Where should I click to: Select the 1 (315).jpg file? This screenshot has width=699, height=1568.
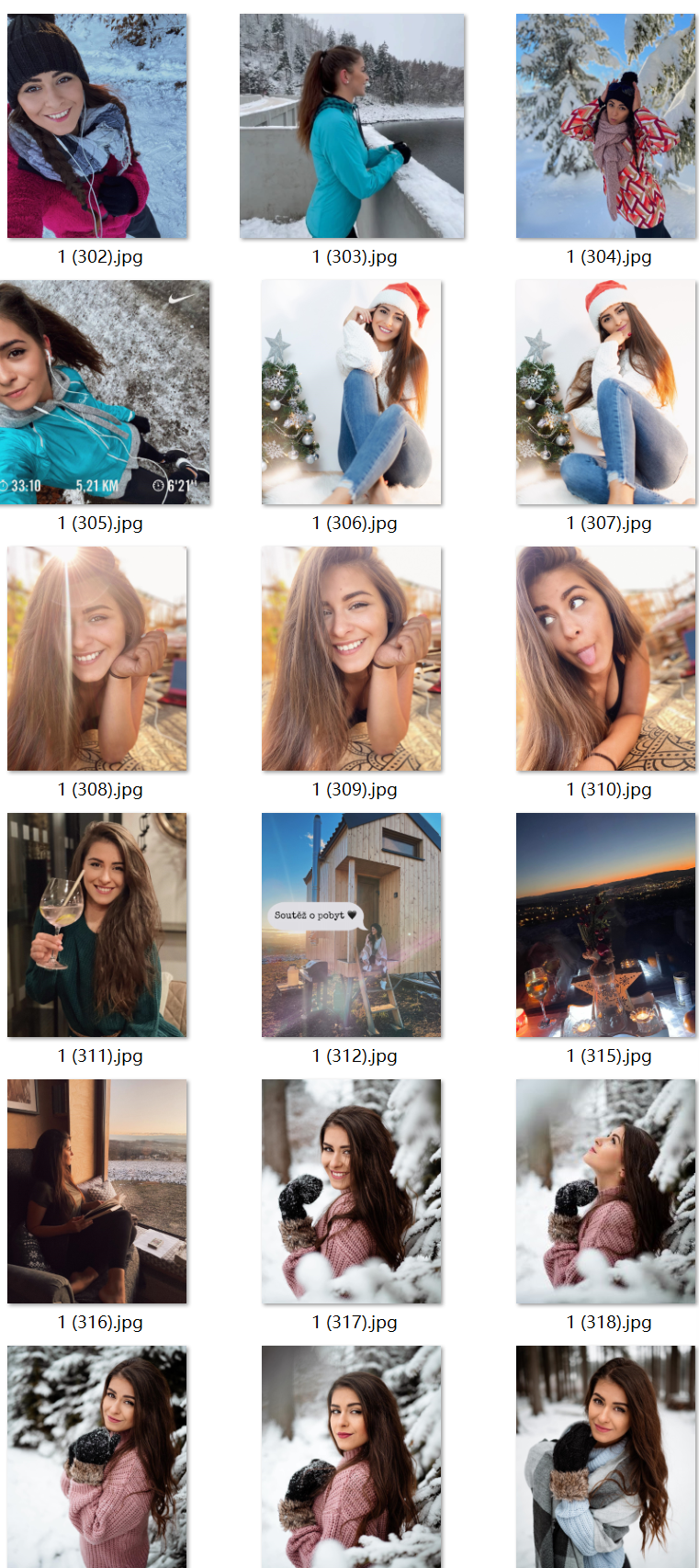pyautogui.click(x=605, y=925)
